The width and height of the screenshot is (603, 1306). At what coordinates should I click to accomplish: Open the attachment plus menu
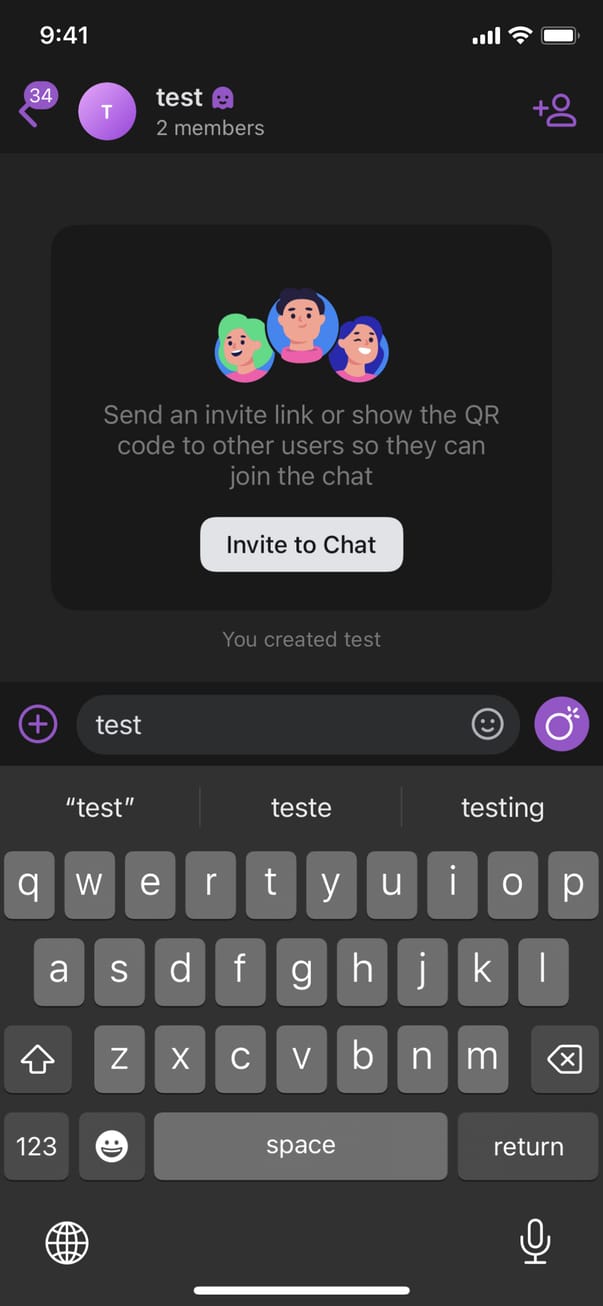pos(38,724)
